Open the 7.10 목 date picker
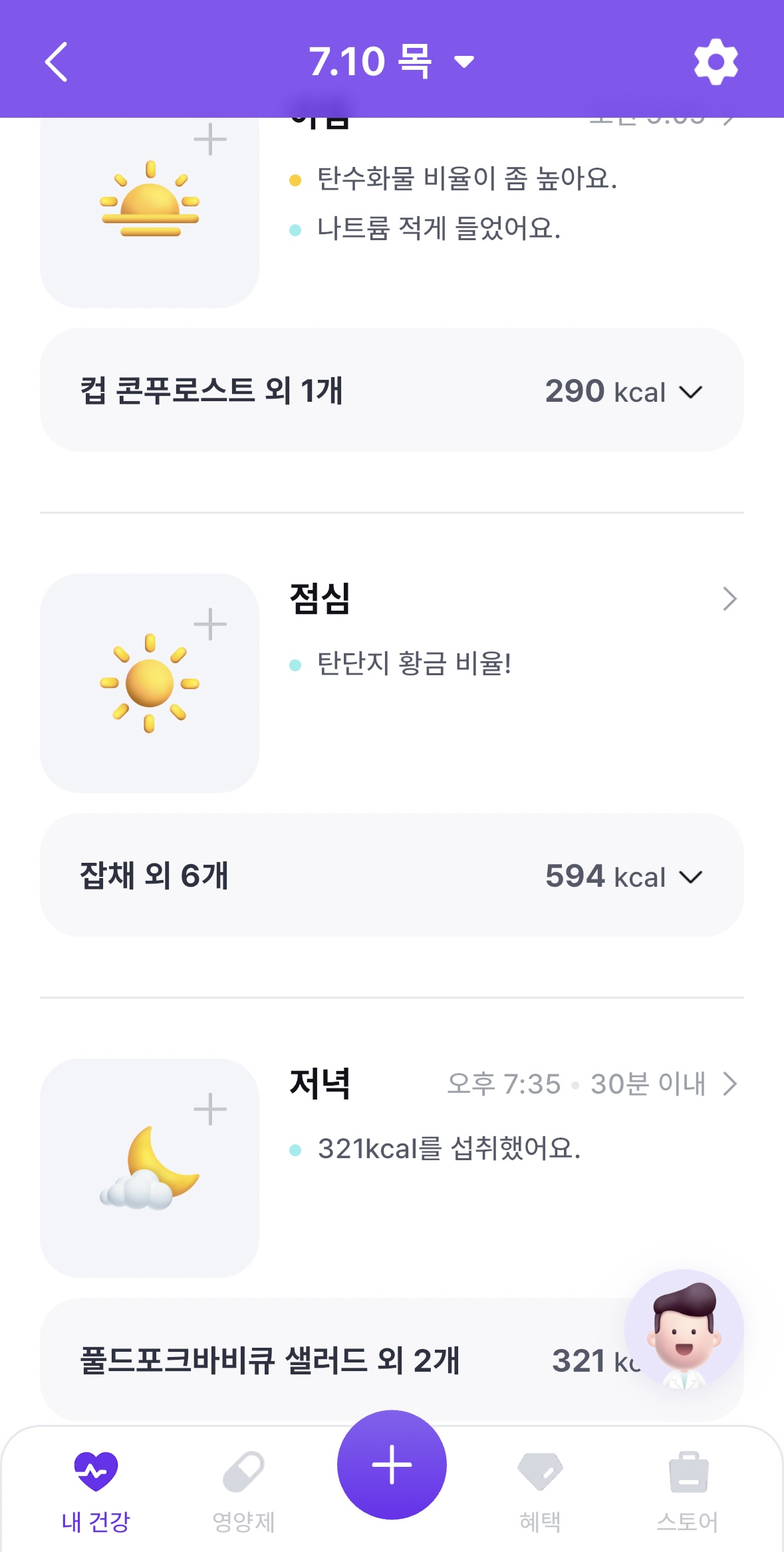This screenshot has width=784, height=1552. [x=391, y=62]
